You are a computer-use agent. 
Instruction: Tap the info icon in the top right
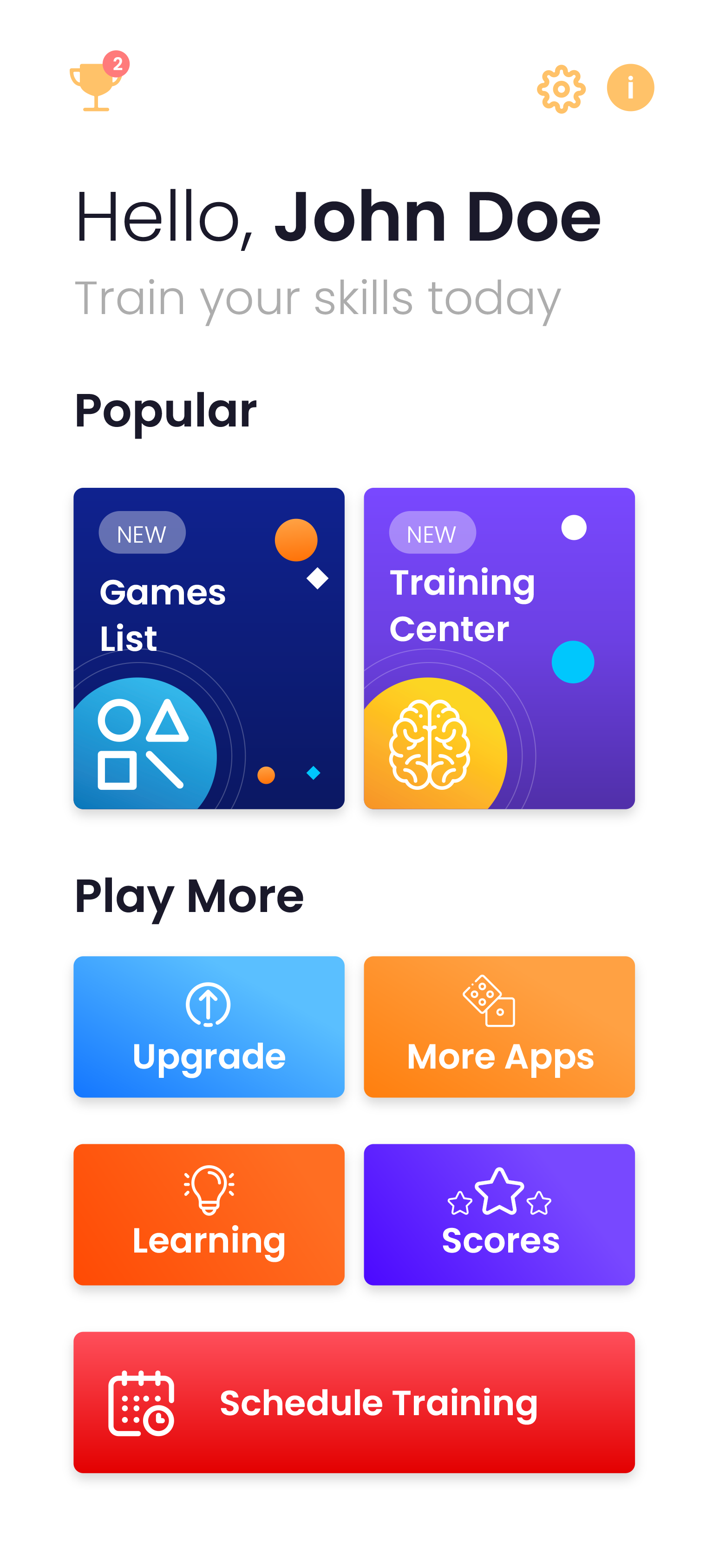(x=631, y=89)
